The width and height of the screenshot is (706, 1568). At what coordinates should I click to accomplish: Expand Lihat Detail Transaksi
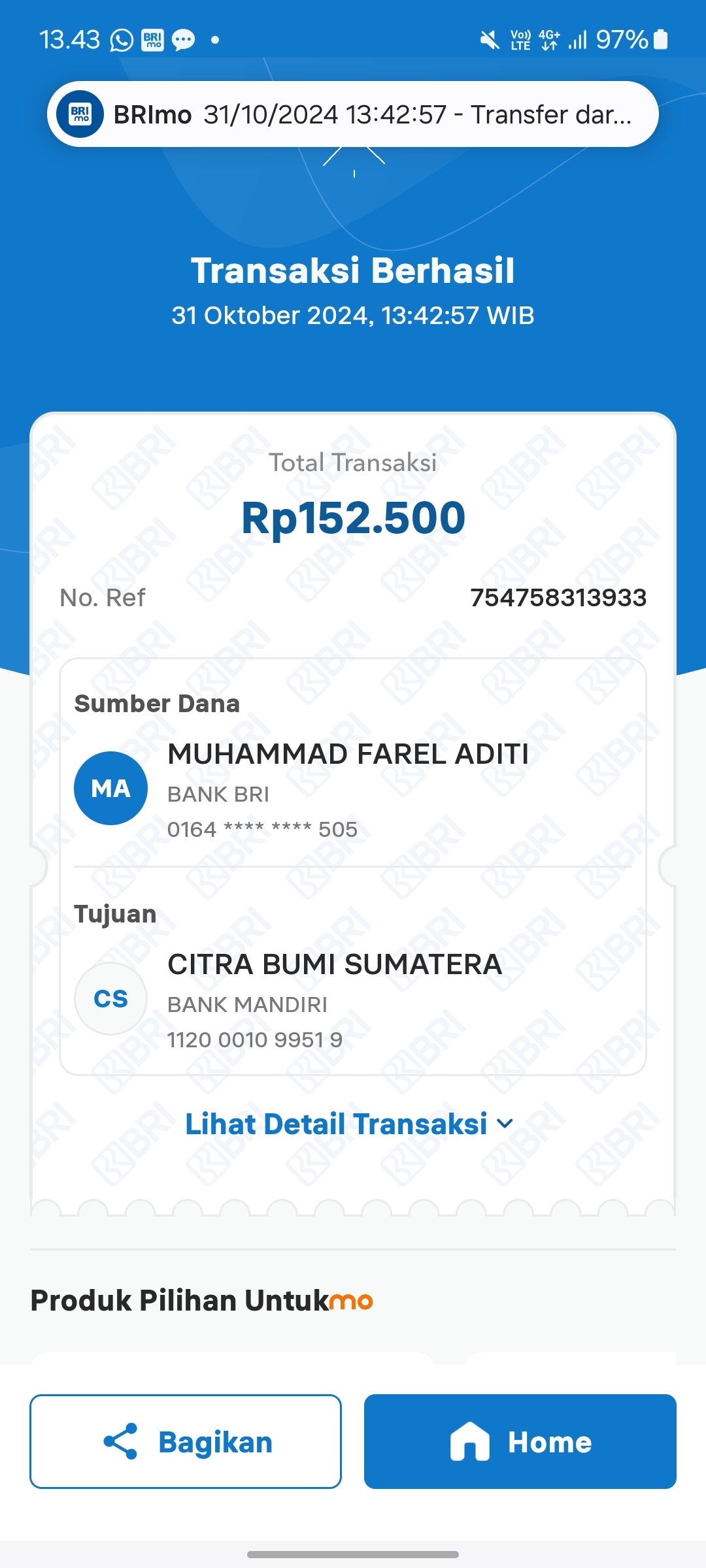coord(350,1124)
